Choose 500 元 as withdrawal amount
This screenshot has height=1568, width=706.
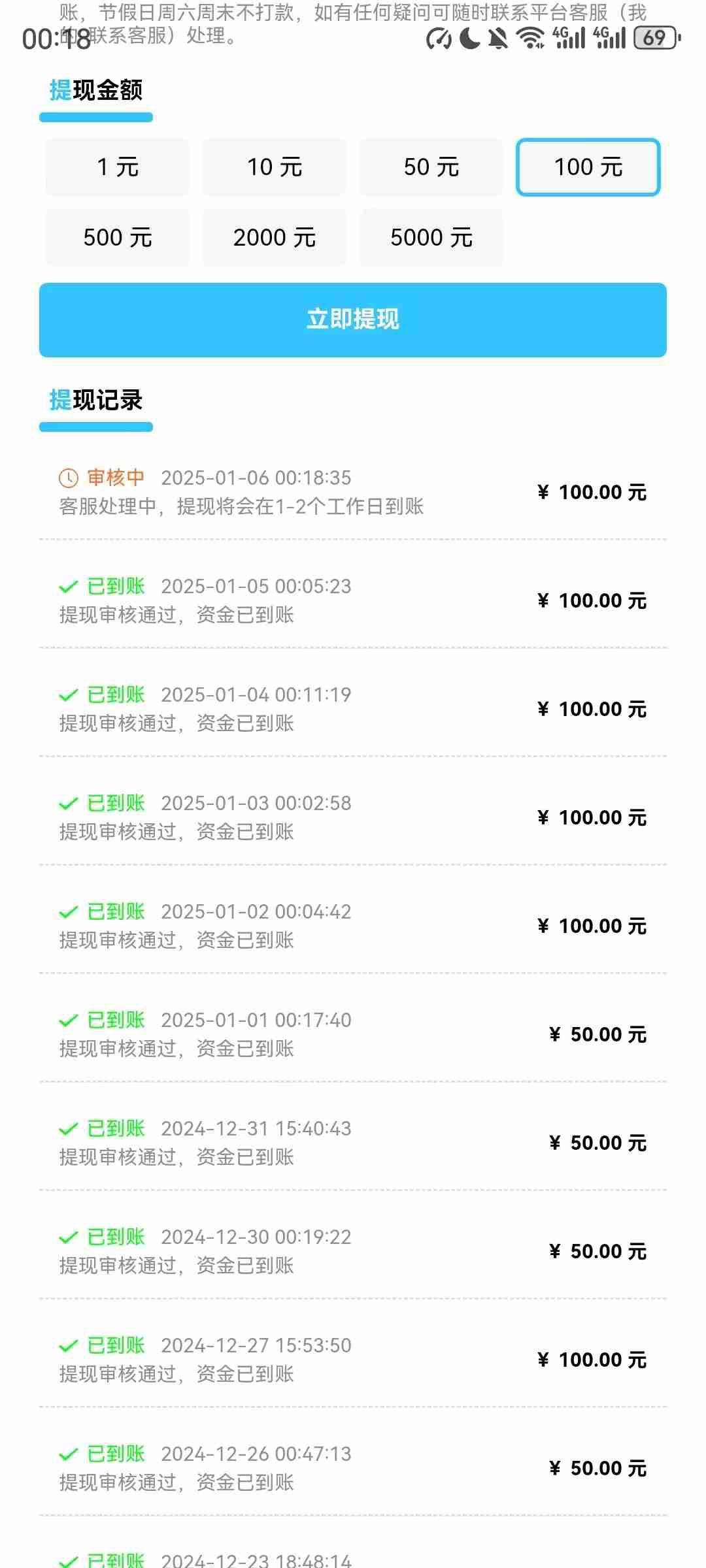click(118, 238)
